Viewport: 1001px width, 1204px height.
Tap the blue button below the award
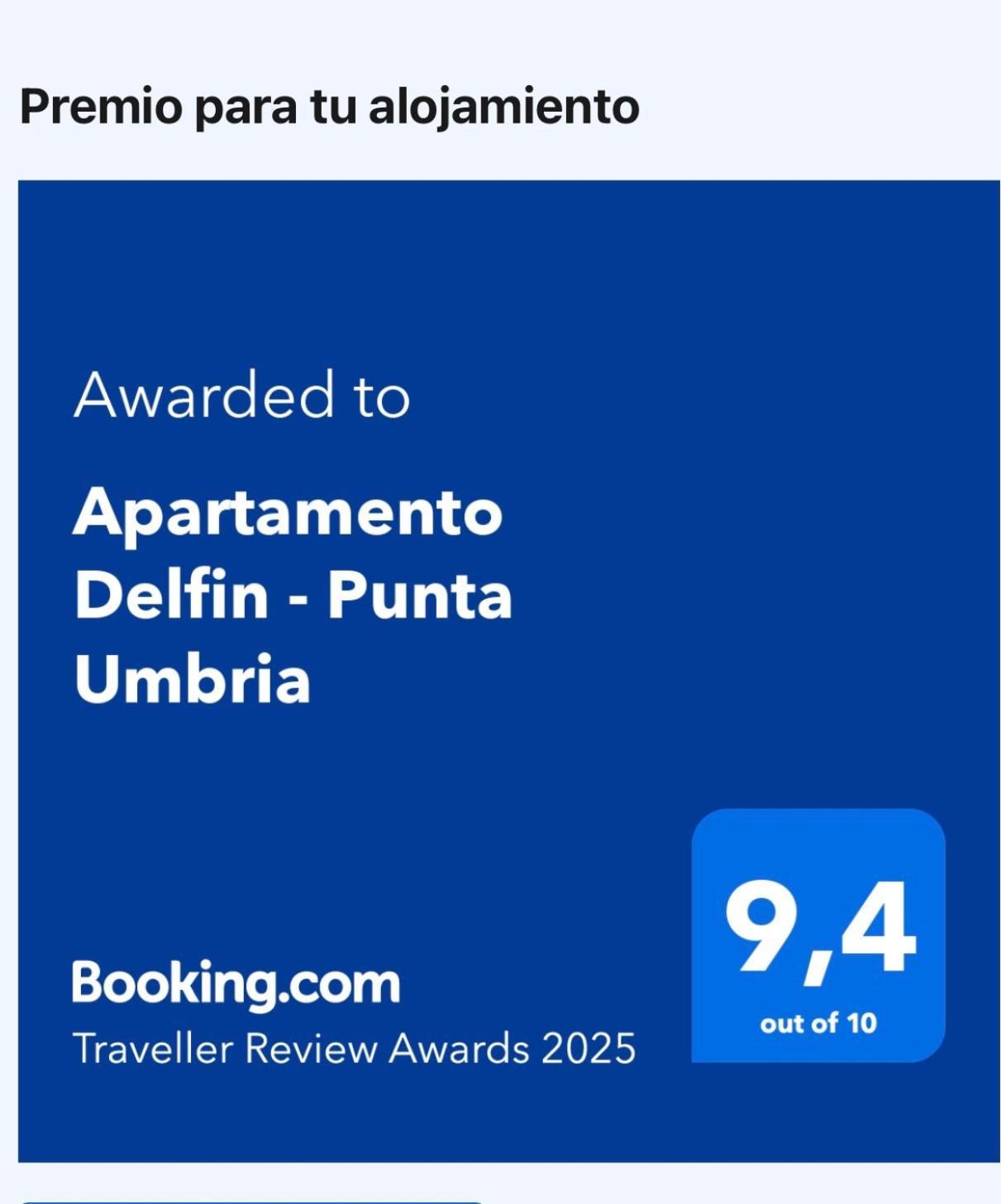point(250,1202)
